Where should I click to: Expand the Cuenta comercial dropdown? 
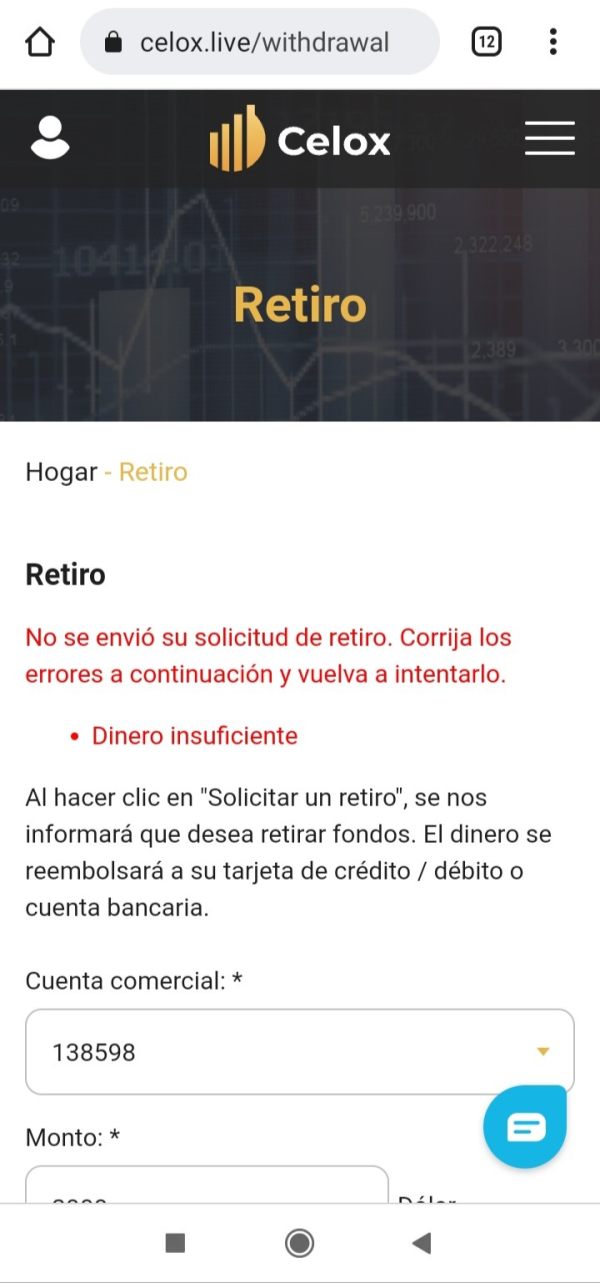300,1052
